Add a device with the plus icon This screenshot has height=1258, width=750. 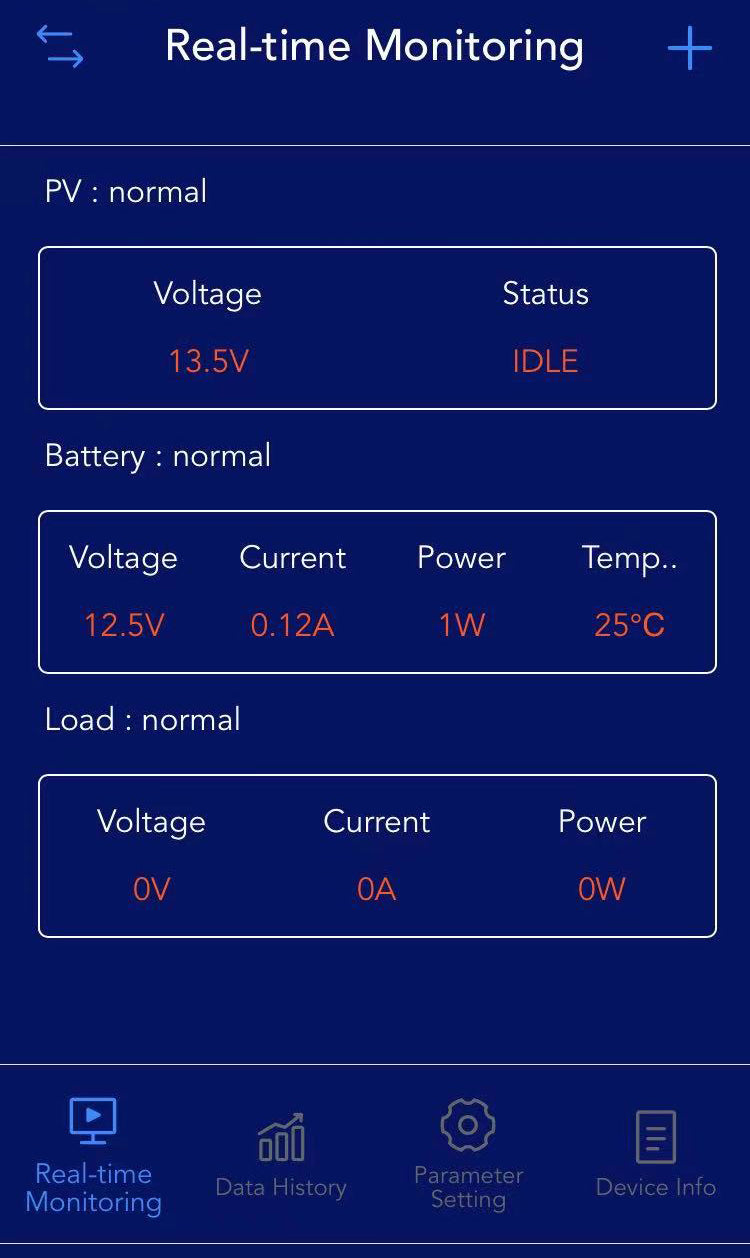[690, 48]
